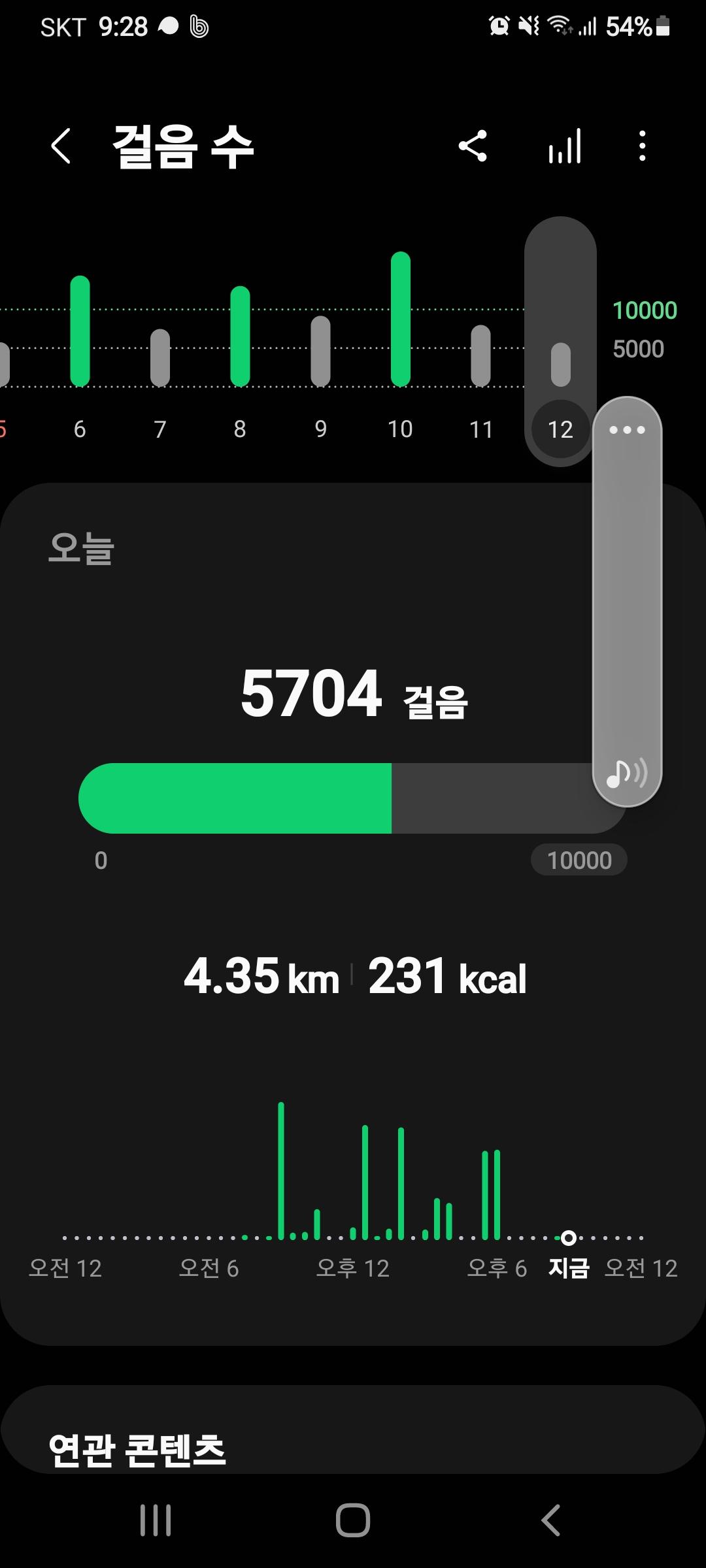
Task: Tap the 10000 step goal badge
Action: (x=579, y=860)
